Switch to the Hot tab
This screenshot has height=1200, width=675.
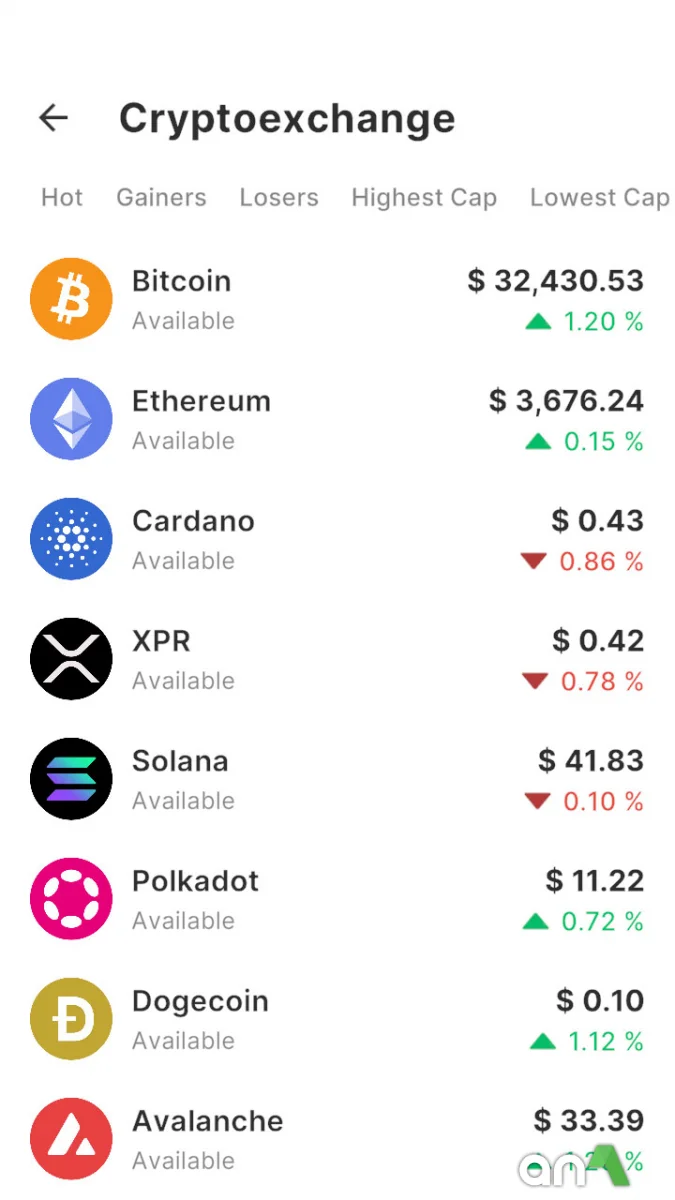[62, 198]
